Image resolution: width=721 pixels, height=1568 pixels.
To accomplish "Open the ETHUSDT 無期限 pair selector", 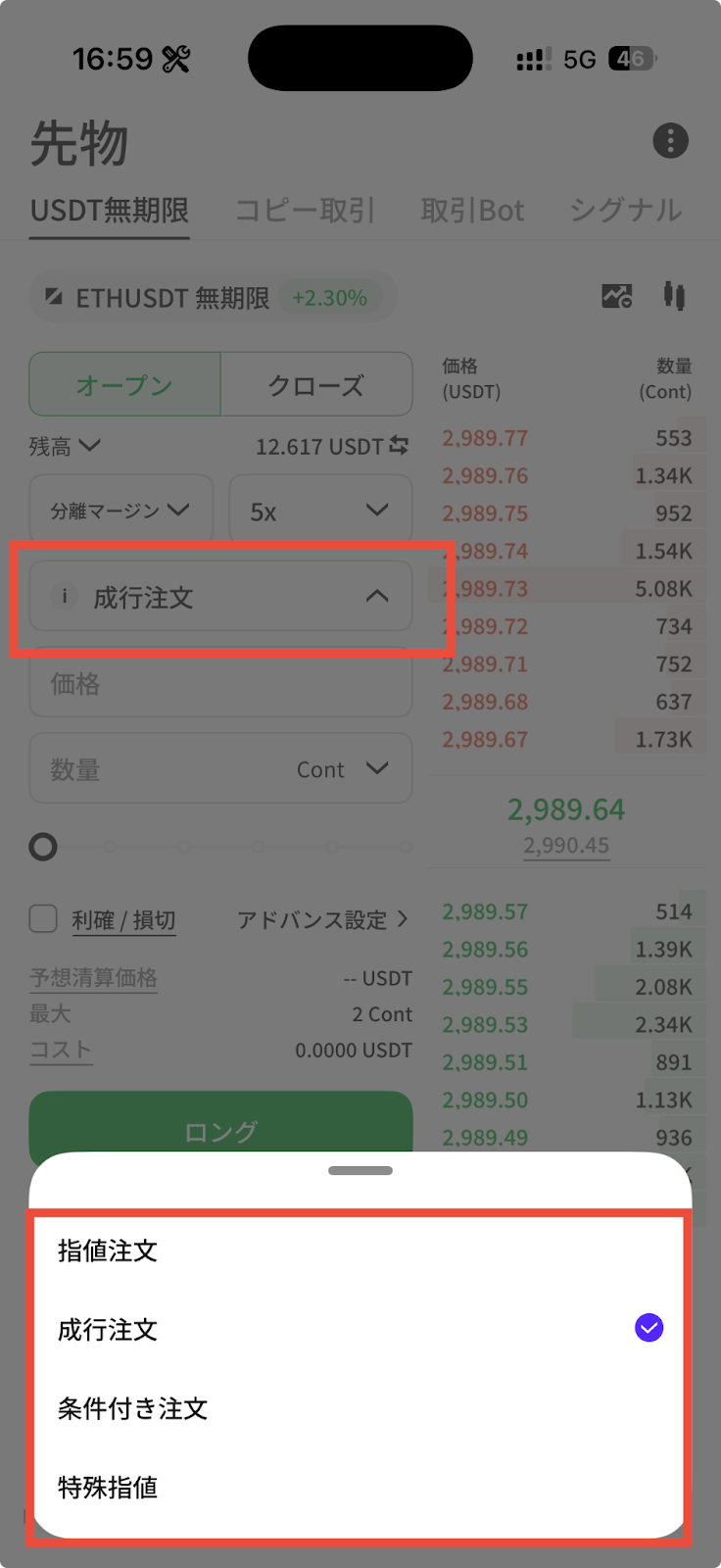I will (172, 298).
